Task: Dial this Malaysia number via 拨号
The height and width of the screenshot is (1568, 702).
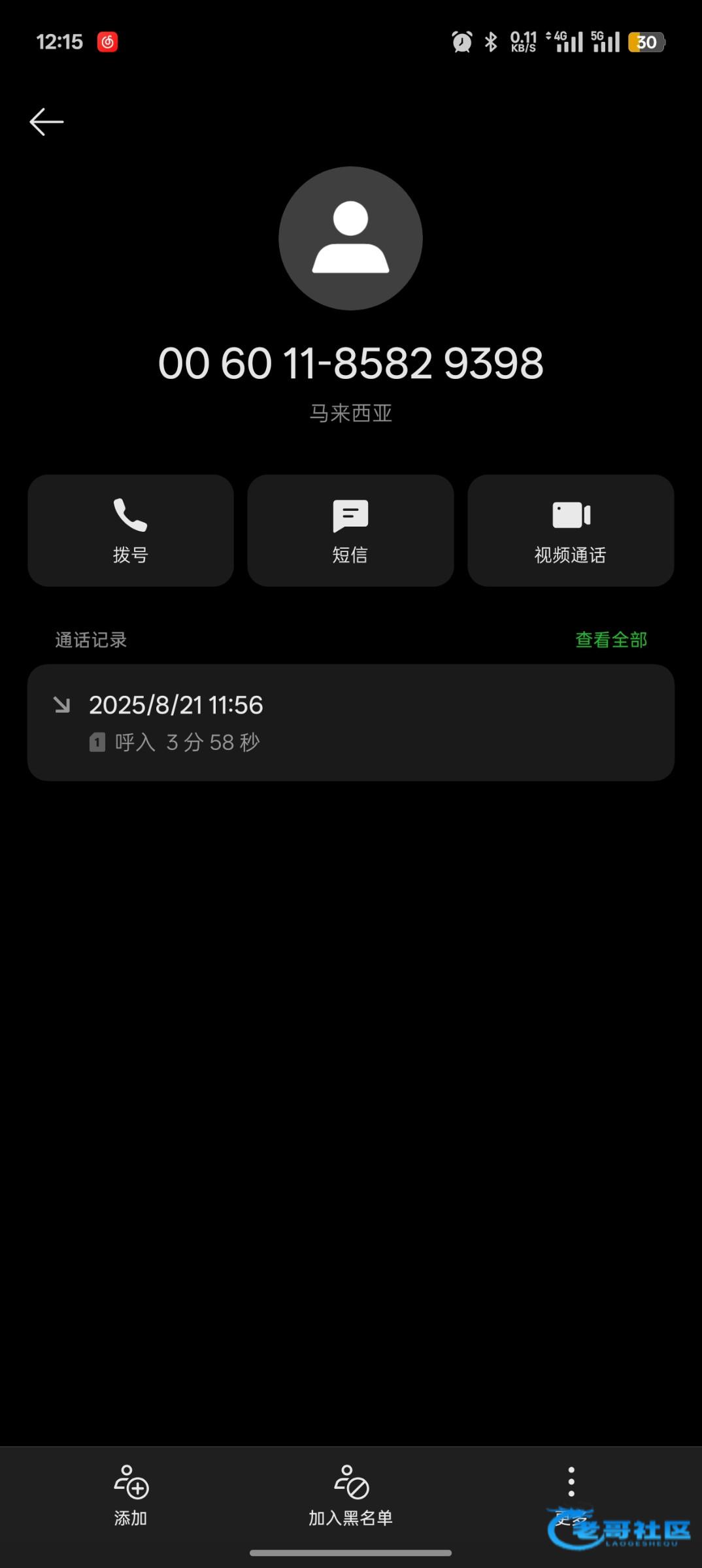Action: pos(131,531)
